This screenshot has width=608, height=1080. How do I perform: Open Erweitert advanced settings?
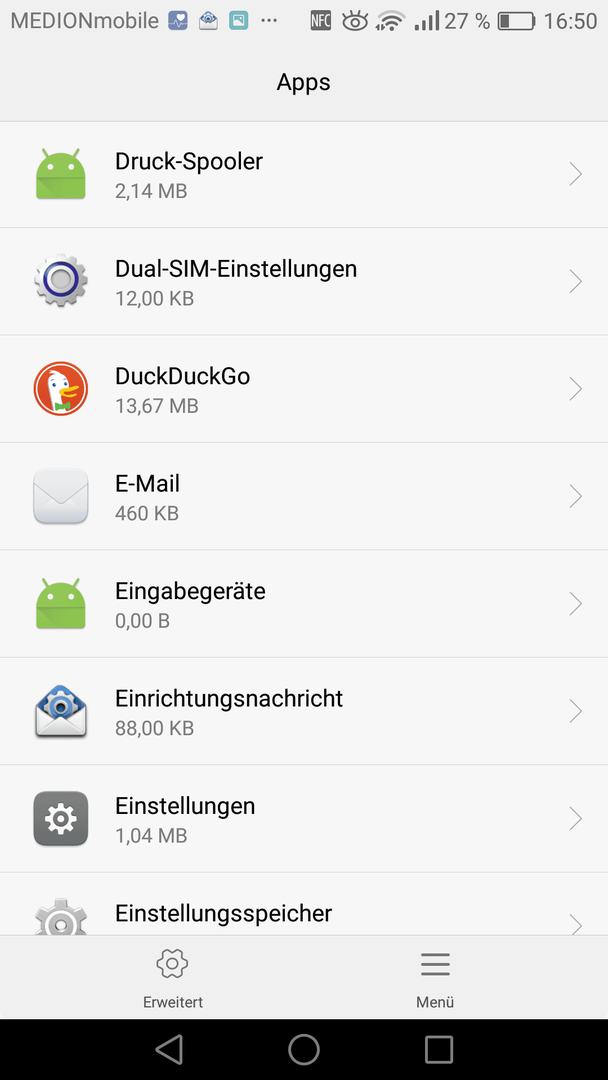click(x=173, y=978)
